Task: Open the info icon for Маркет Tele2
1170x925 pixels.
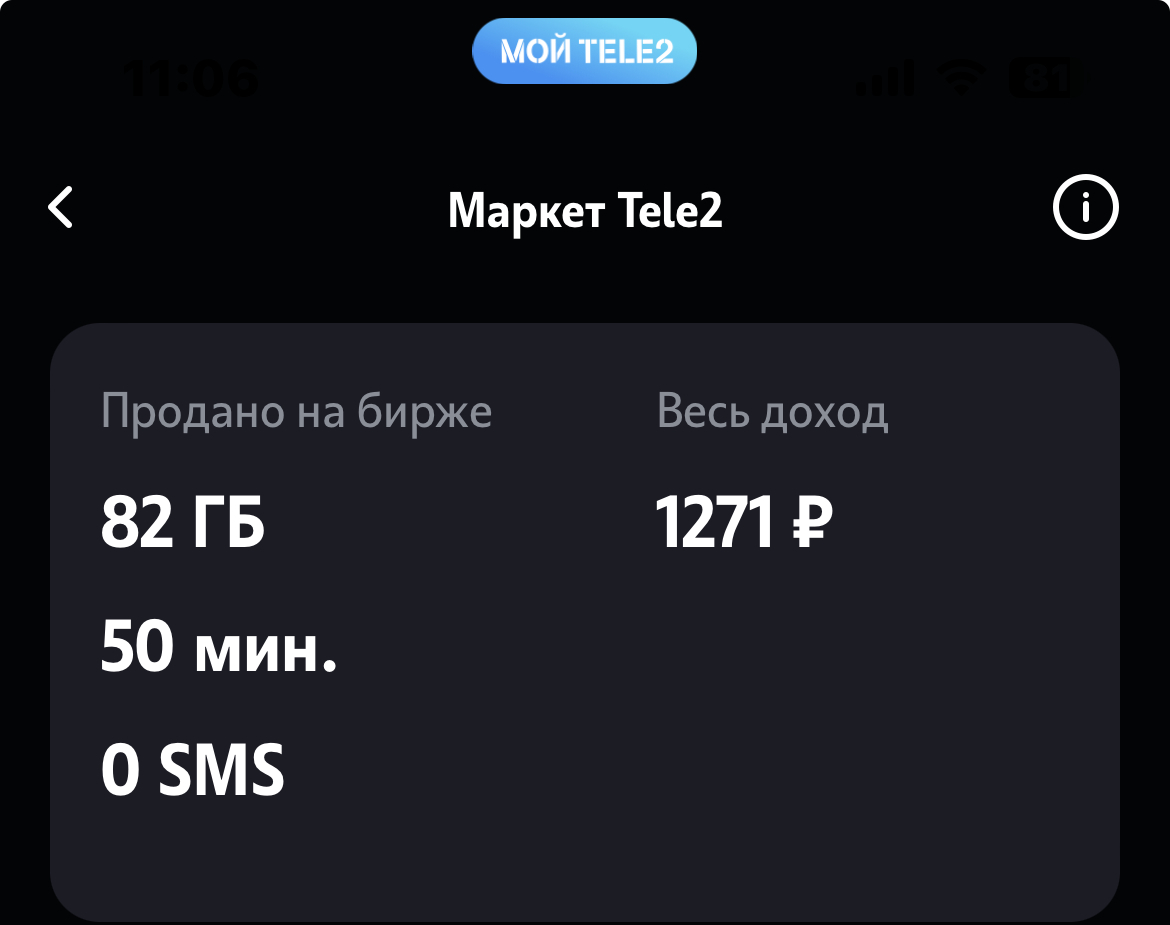Action: (x=1085, y=209)
